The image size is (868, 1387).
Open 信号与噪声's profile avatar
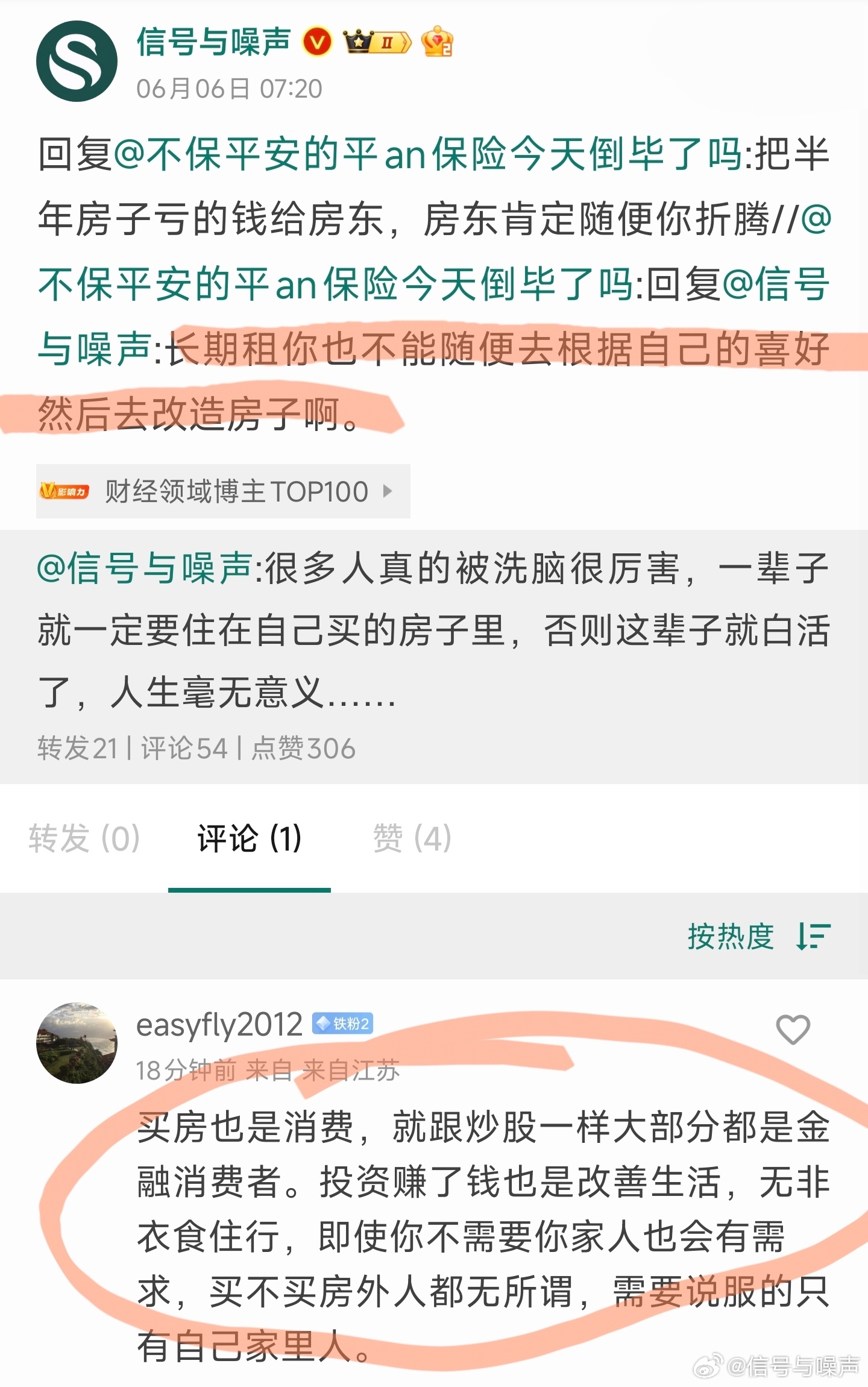[x=77, y=61]
